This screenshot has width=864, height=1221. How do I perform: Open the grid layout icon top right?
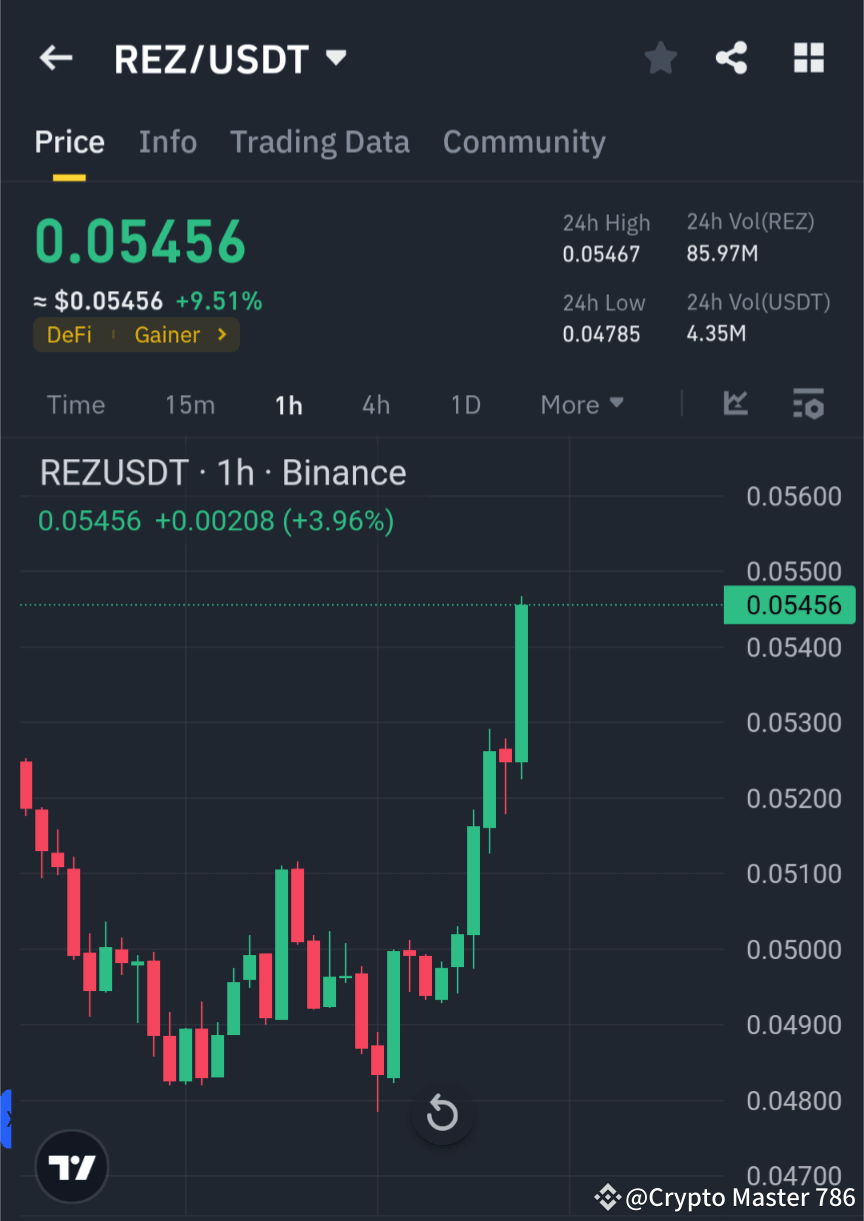(x=808, y=57)
